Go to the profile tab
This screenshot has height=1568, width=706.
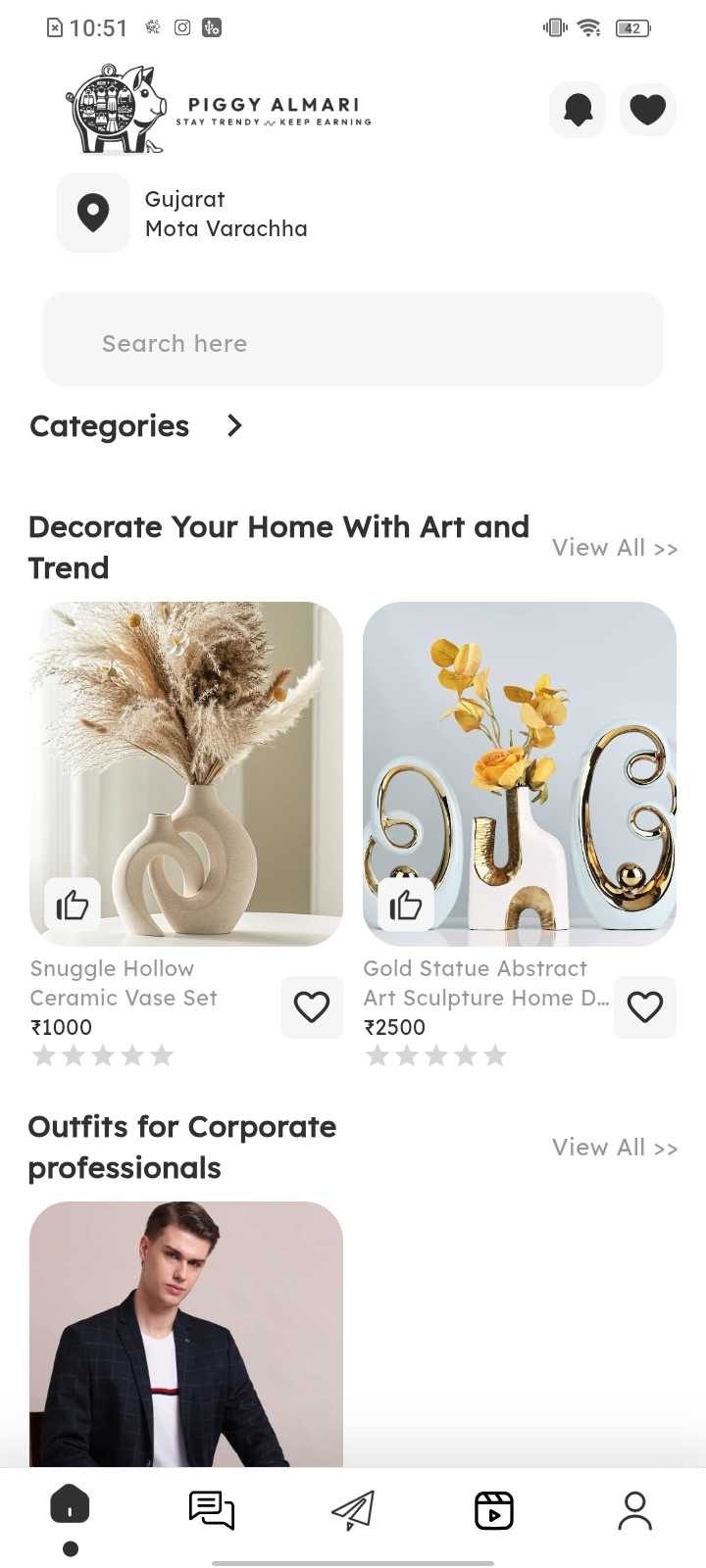(x=634, y=1510)
